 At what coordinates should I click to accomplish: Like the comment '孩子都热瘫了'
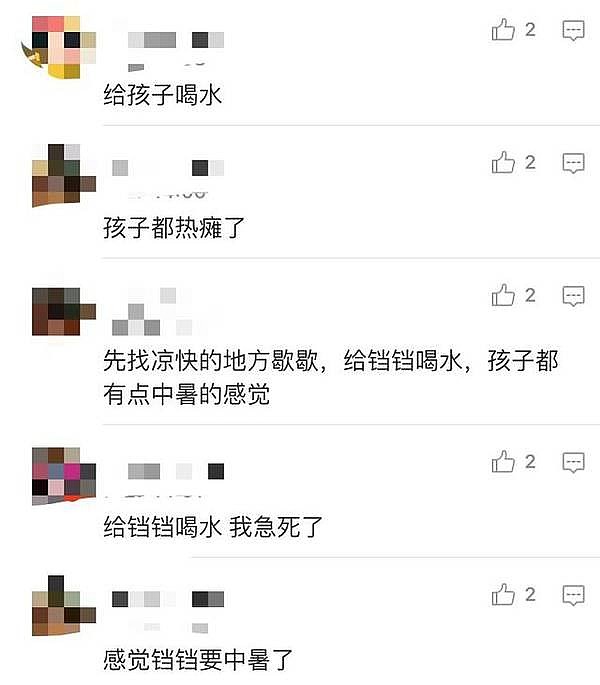(x=503, y=162)
